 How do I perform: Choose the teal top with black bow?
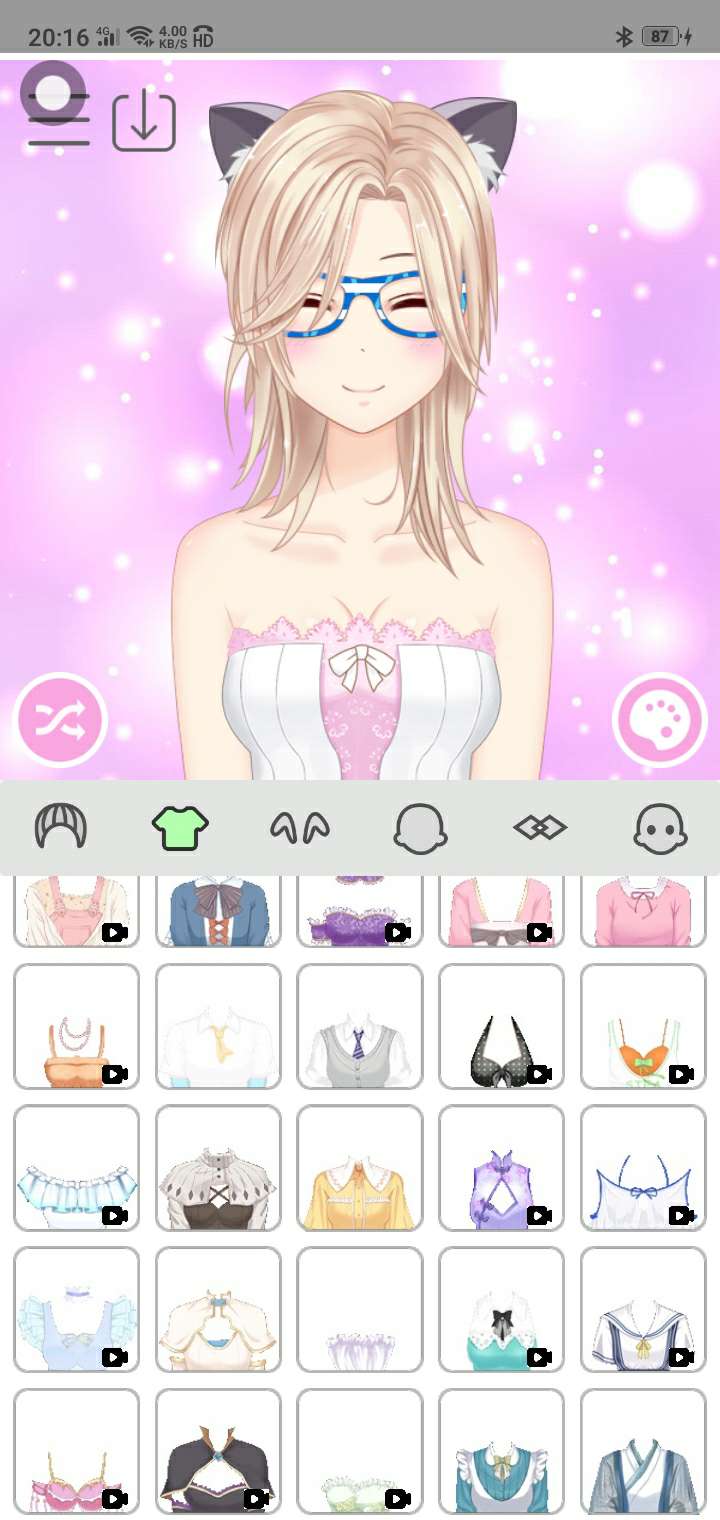(501, 1310)
